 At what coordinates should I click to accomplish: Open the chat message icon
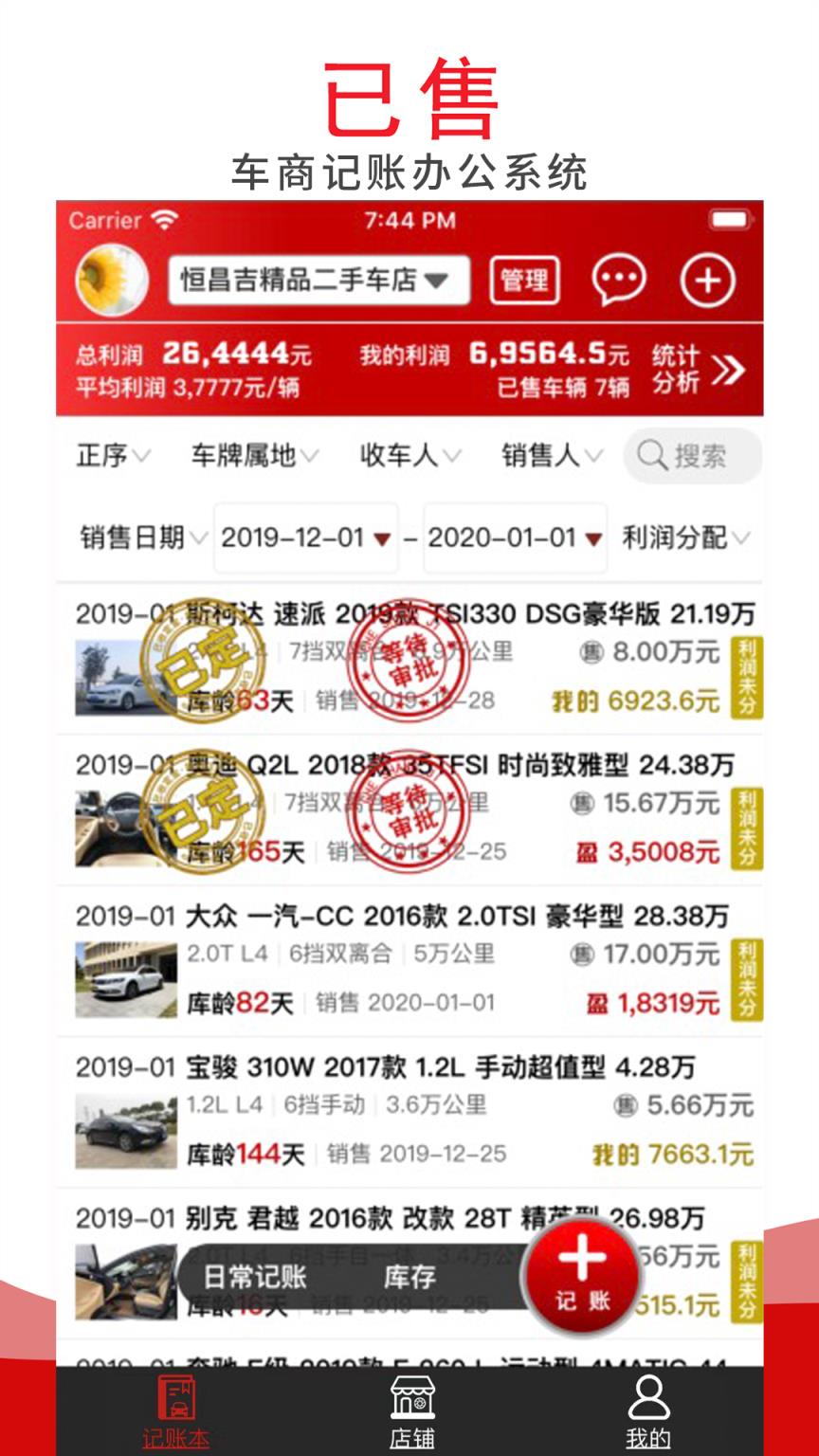tap(617, 279)
